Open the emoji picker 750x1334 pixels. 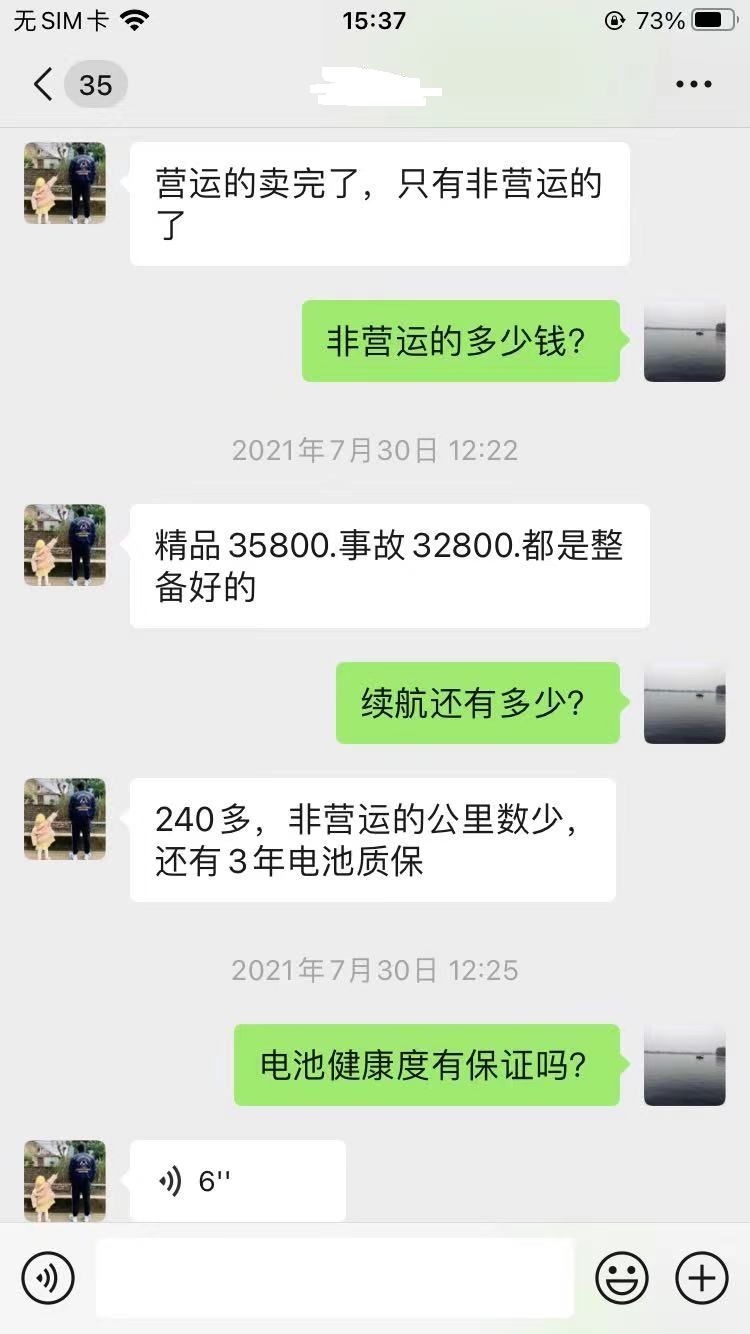click(621, 1277)
